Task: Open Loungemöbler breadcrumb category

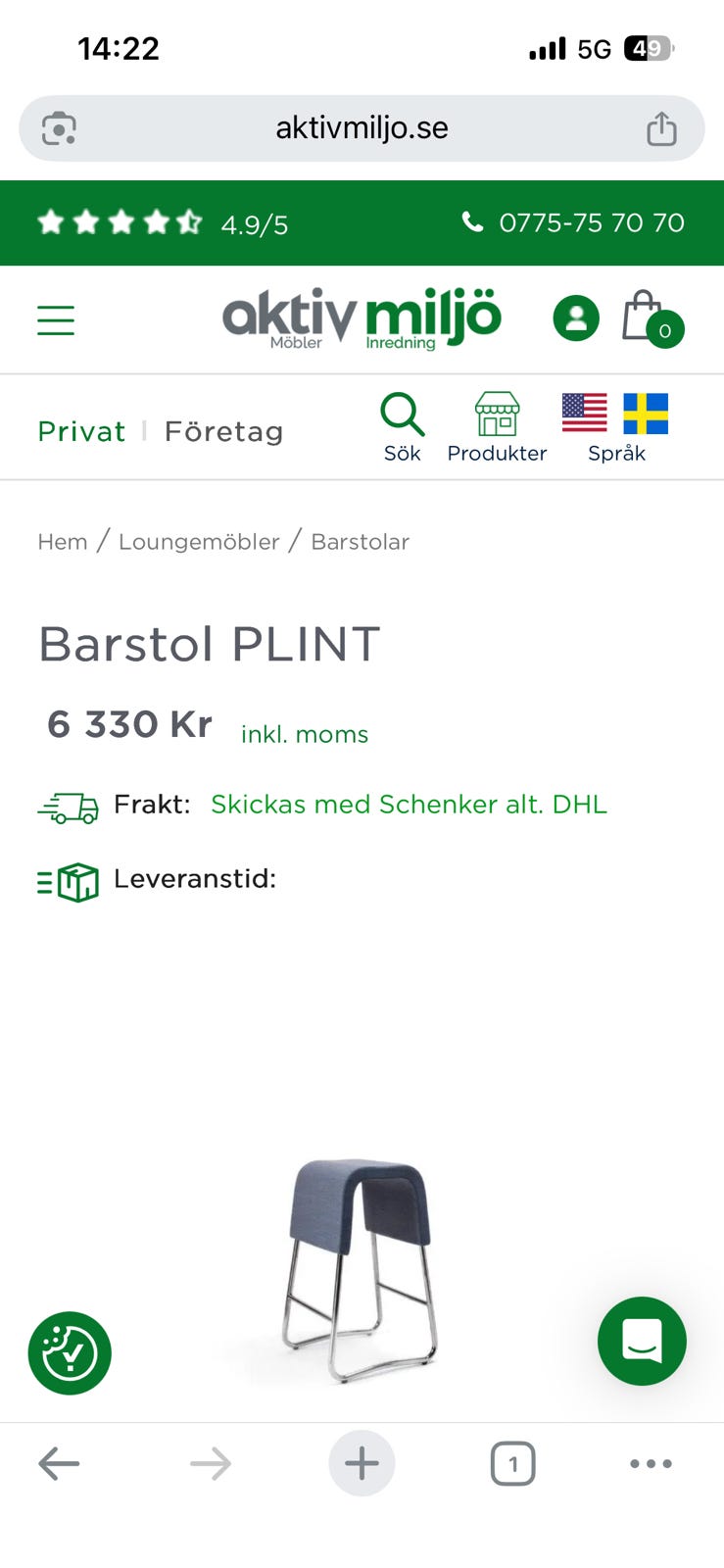Action: click(199, 542)
